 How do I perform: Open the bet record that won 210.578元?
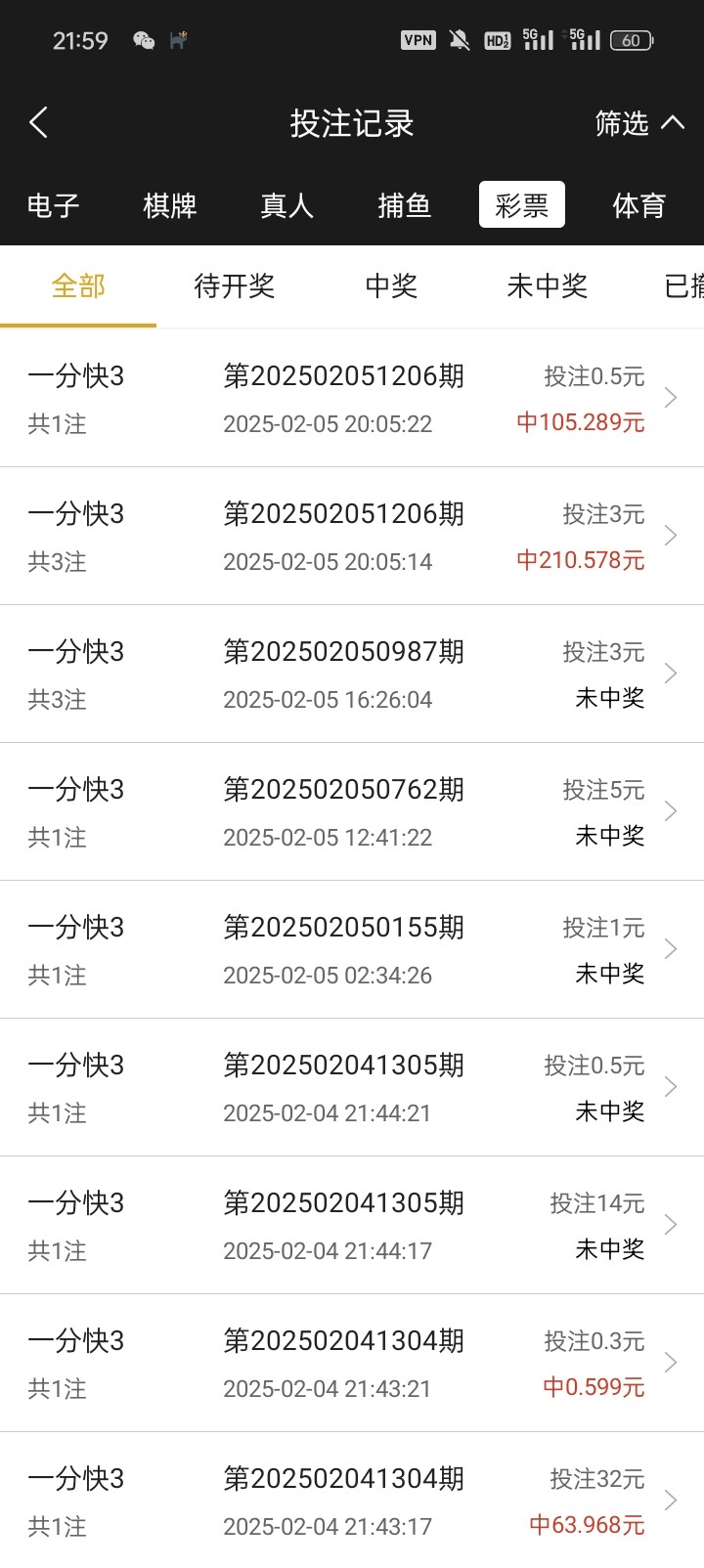tap(352, 536)
